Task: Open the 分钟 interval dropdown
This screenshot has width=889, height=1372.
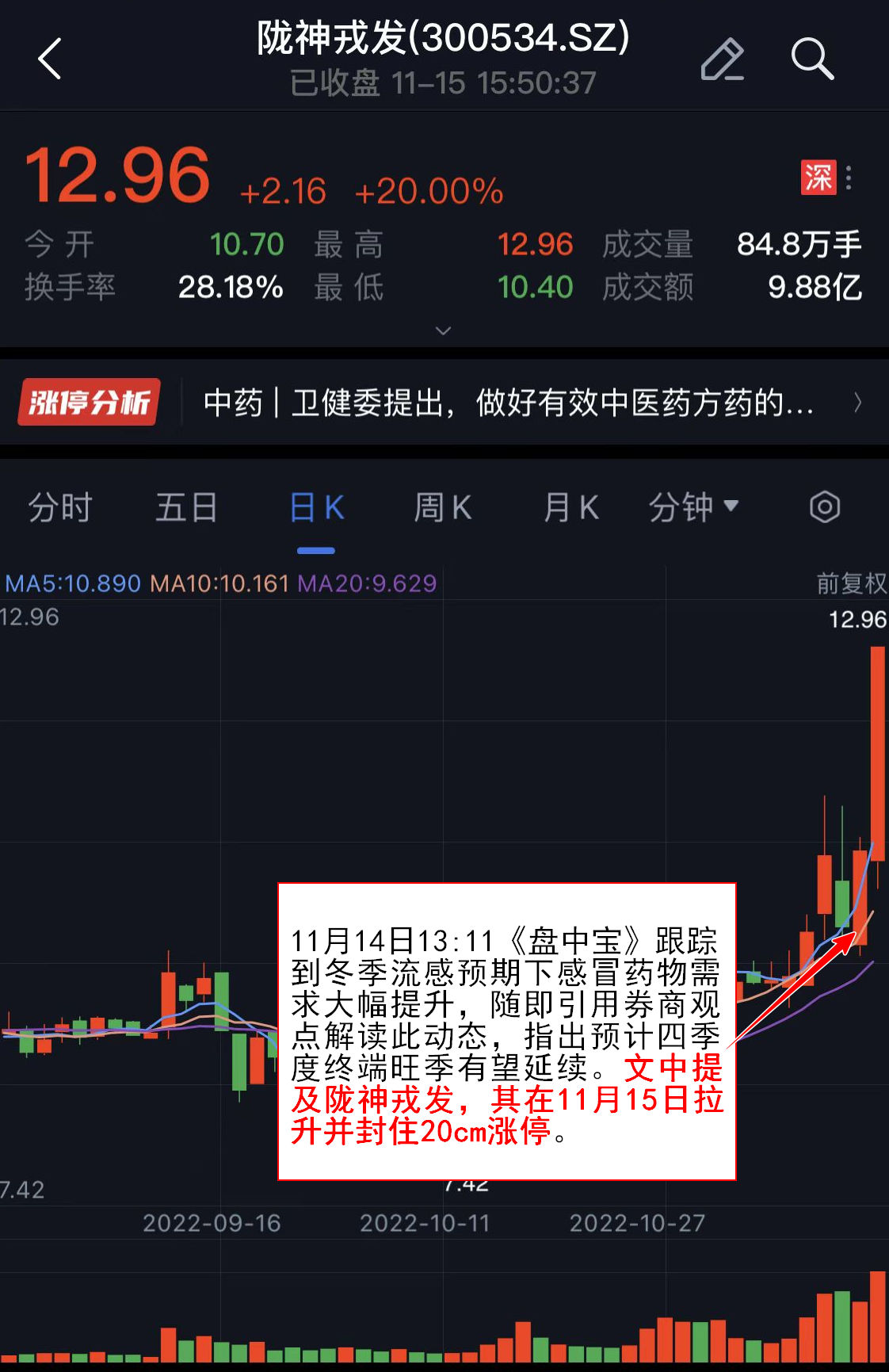Action: [693, 507]
